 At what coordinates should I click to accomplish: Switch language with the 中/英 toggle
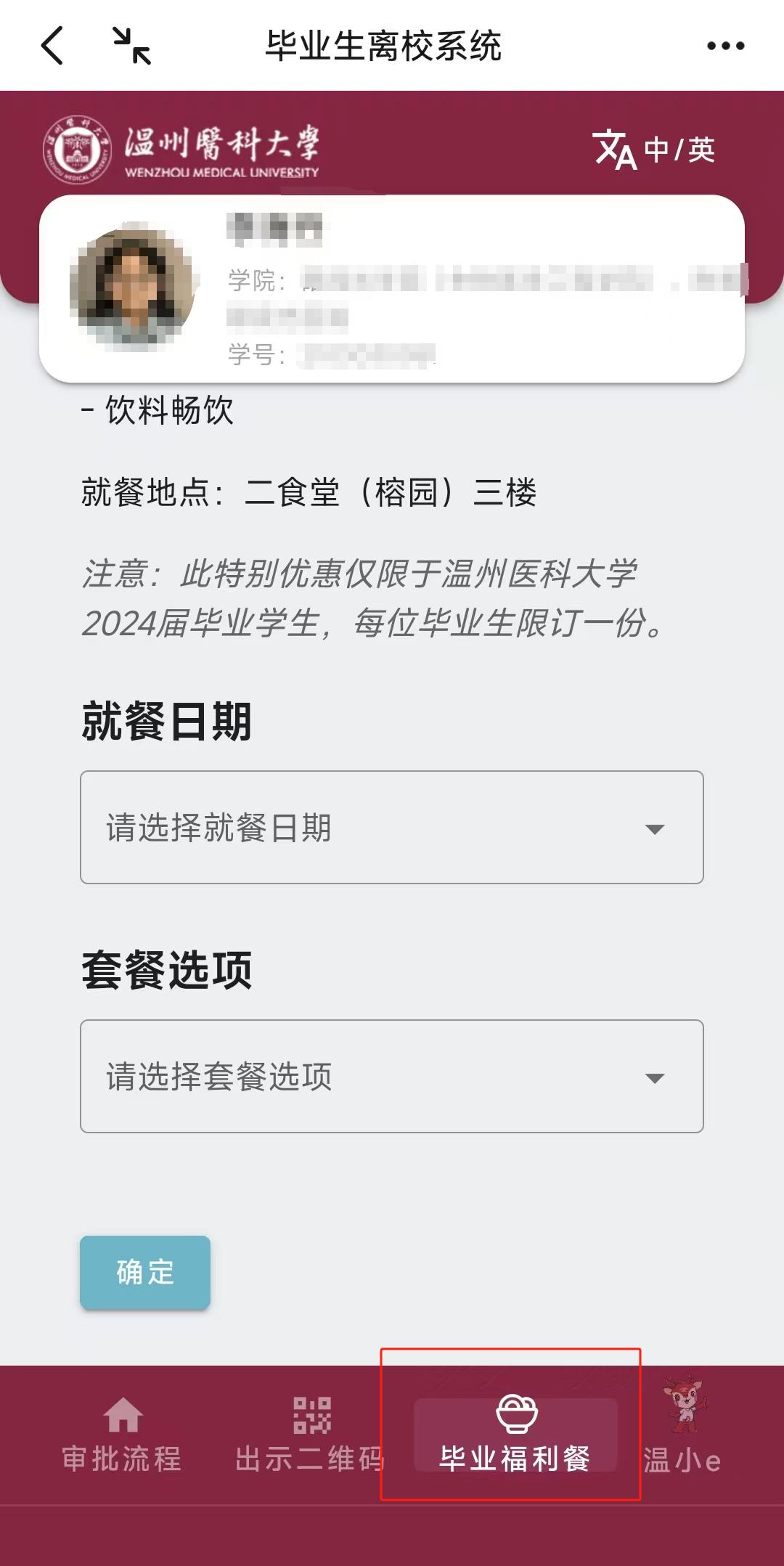click(x=654, y=150)
